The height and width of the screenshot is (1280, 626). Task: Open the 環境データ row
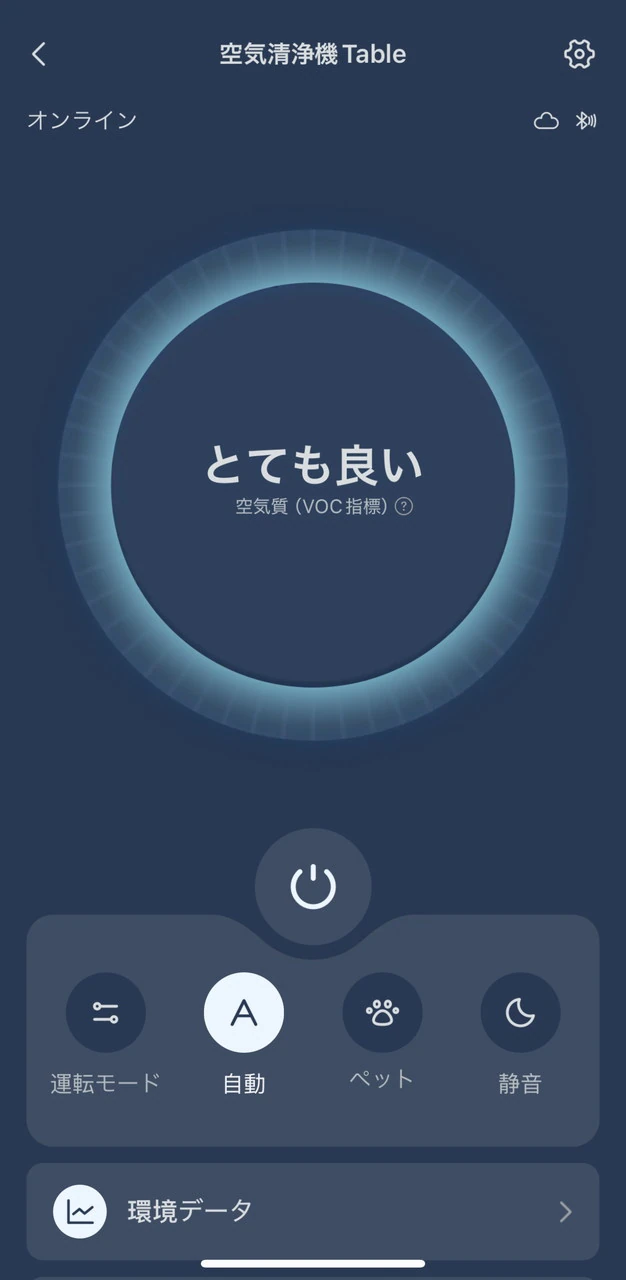(313, 1212)
